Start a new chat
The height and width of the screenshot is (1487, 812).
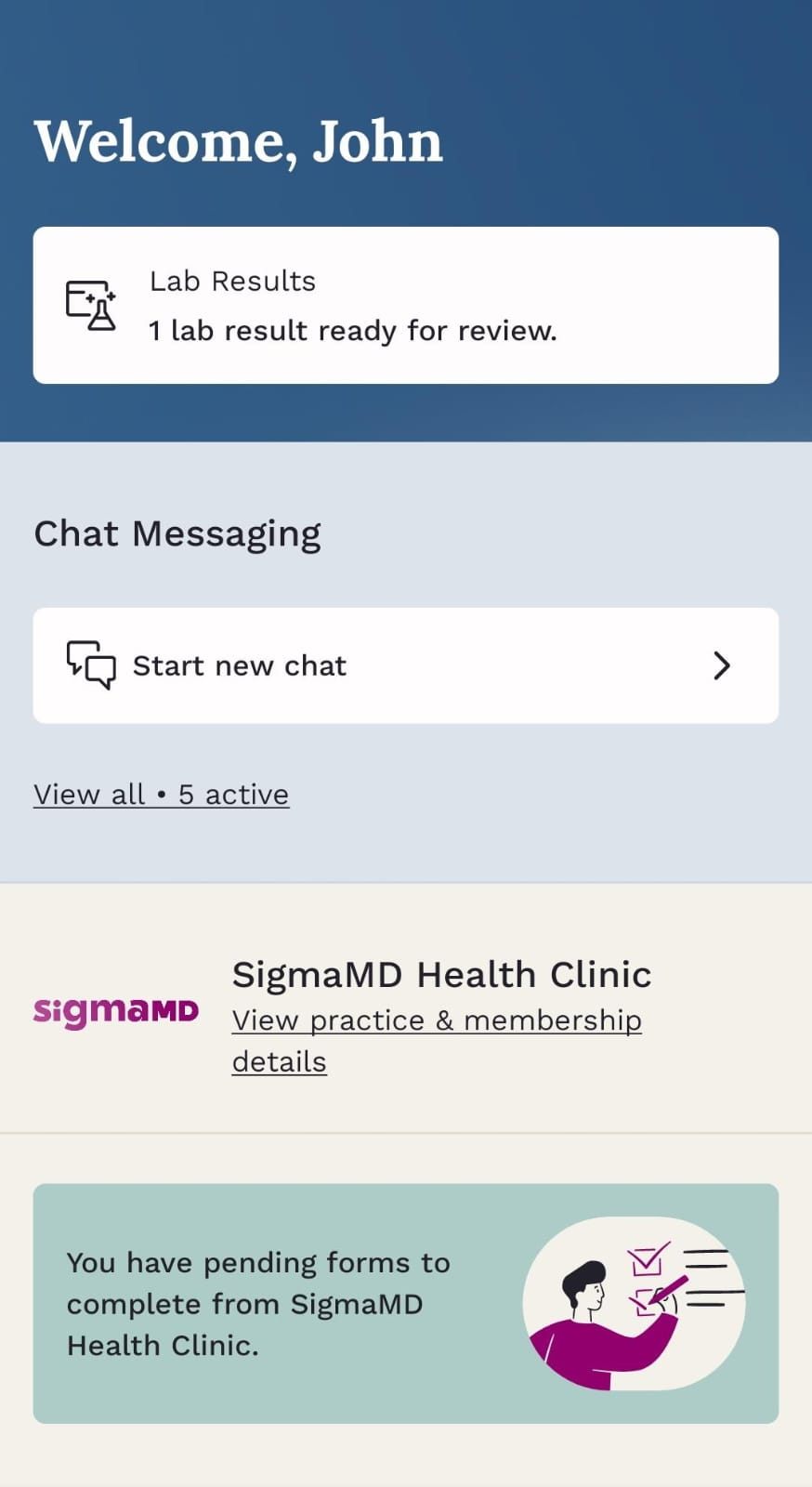405,665
